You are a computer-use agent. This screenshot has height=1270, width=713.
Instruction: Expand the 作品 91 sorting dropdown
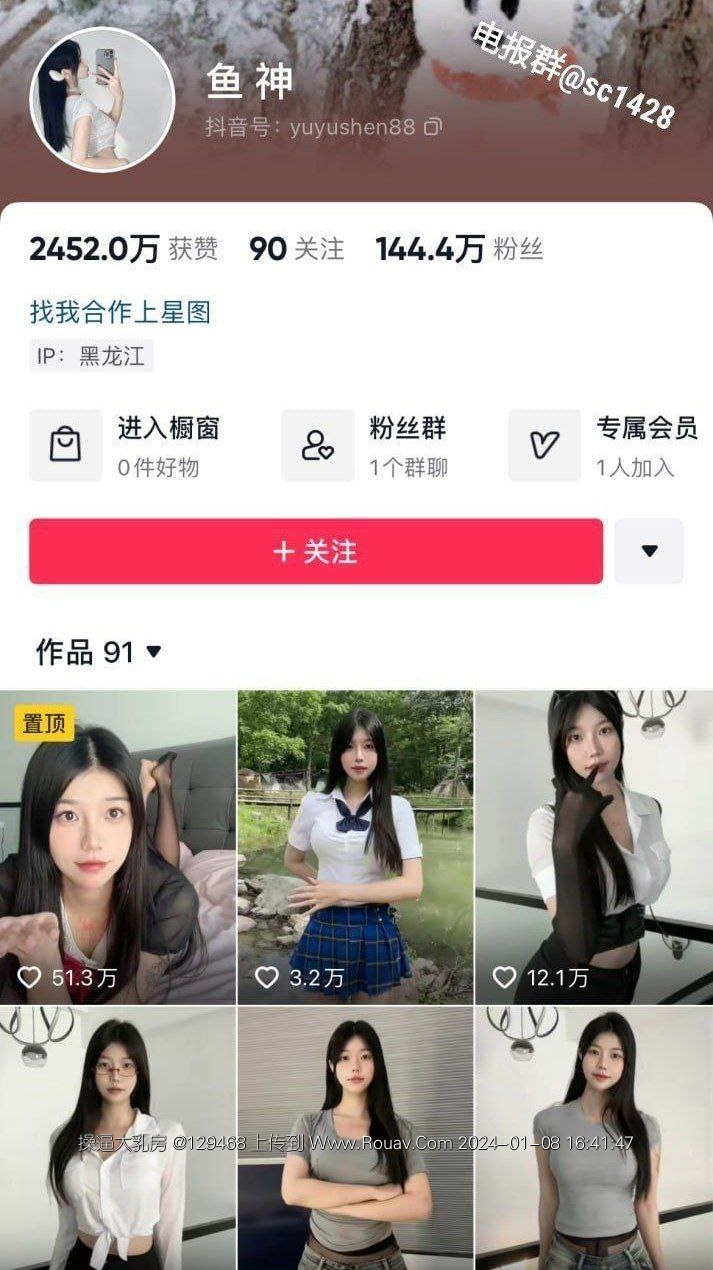99,652
